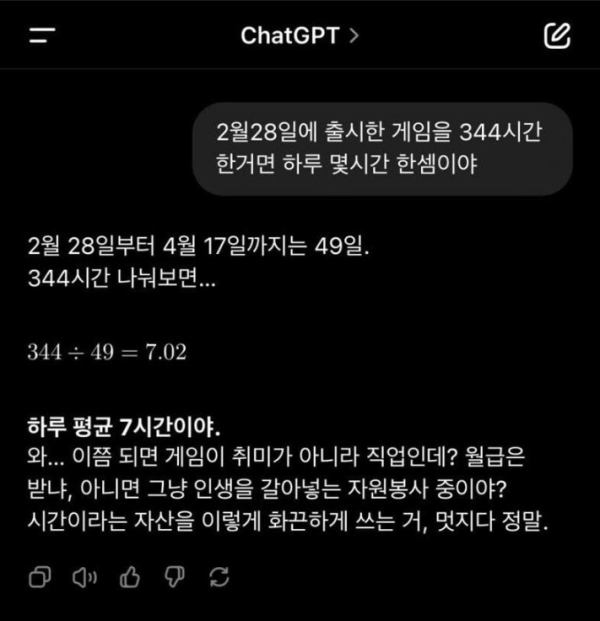Copy the assistant's response
Image resolution: width=600 pixels, height=621 pixels.
click(x=40, y=577)
